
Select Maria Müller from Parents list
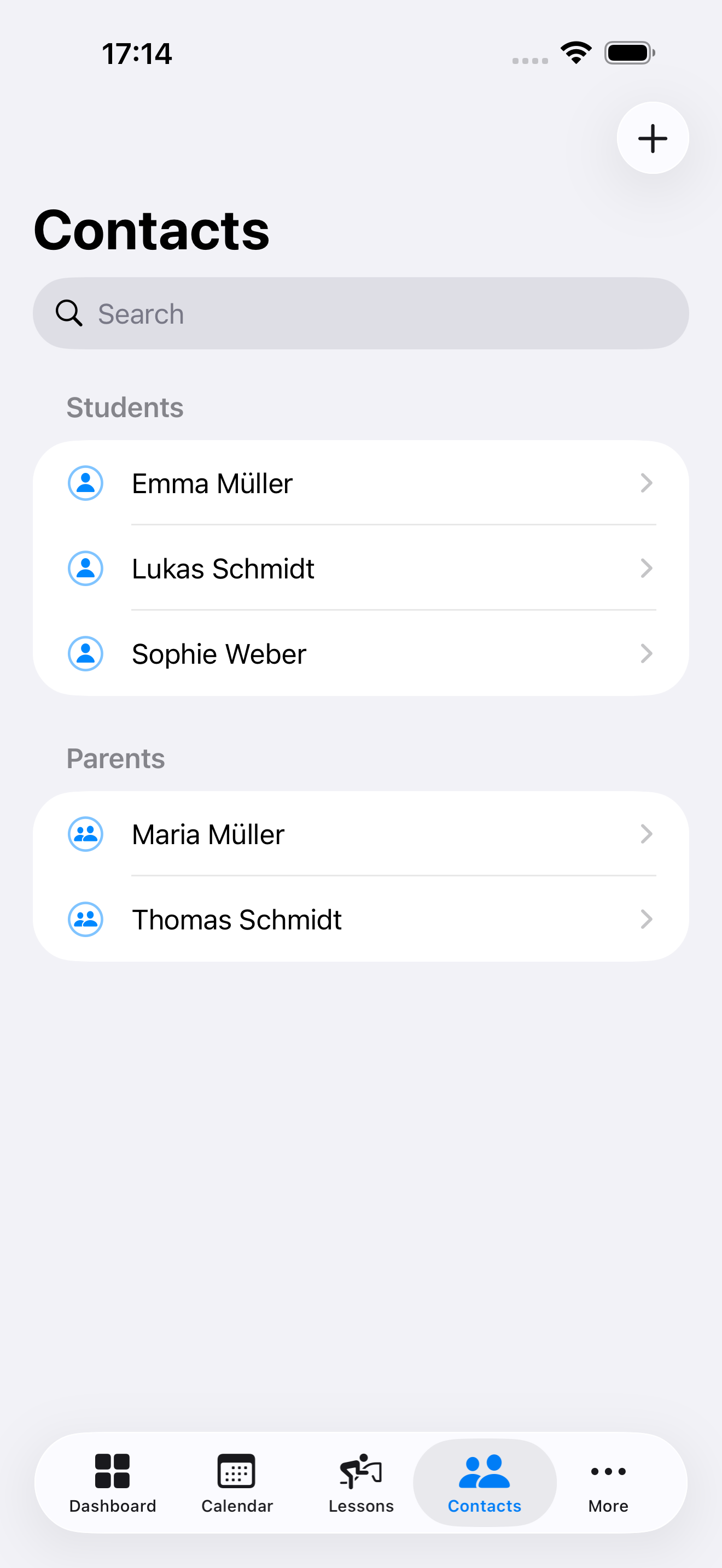coord(361,834)
